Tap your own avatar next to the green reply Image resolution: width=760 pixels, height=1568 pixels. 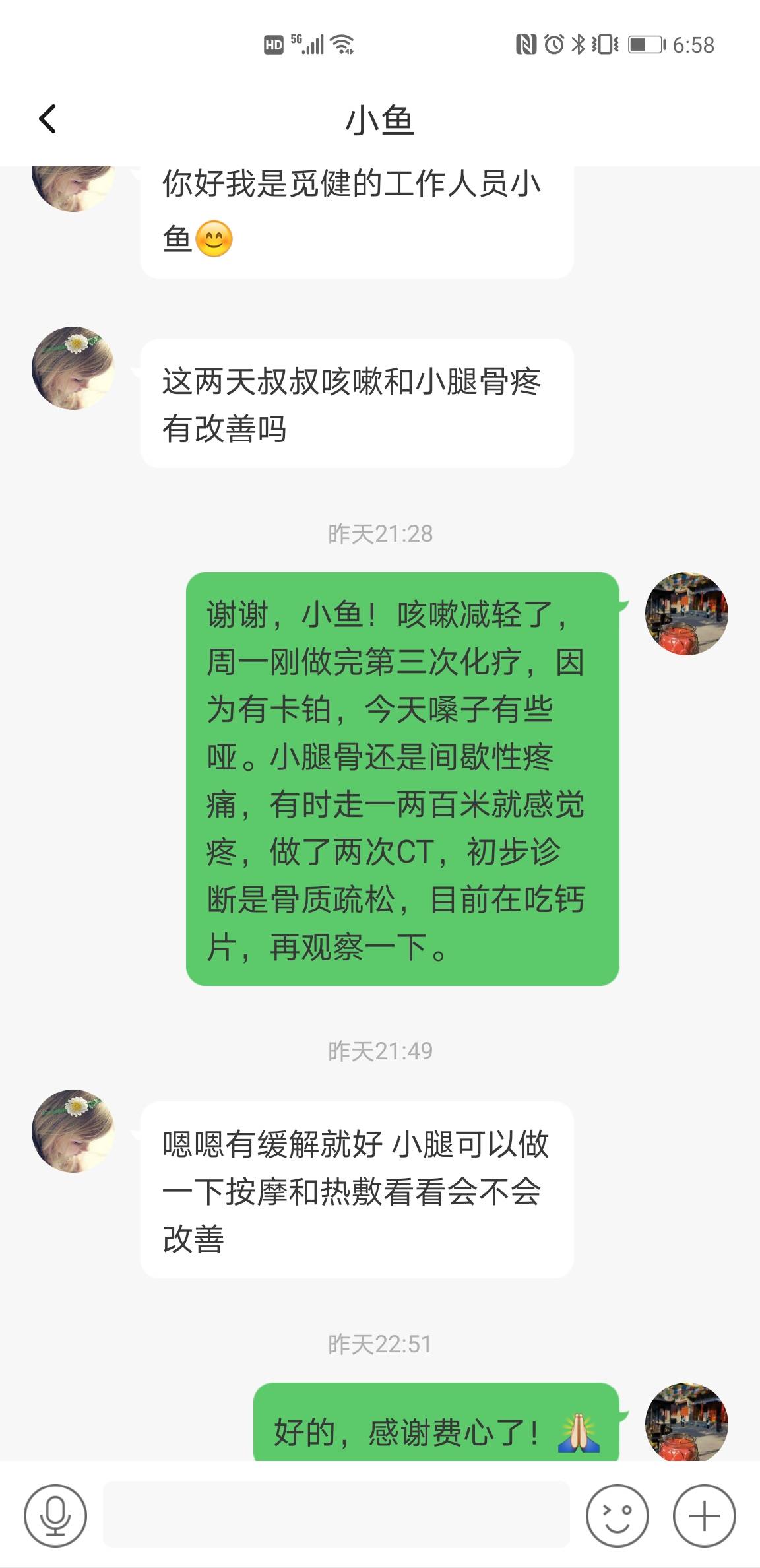[x=687, y=614]
